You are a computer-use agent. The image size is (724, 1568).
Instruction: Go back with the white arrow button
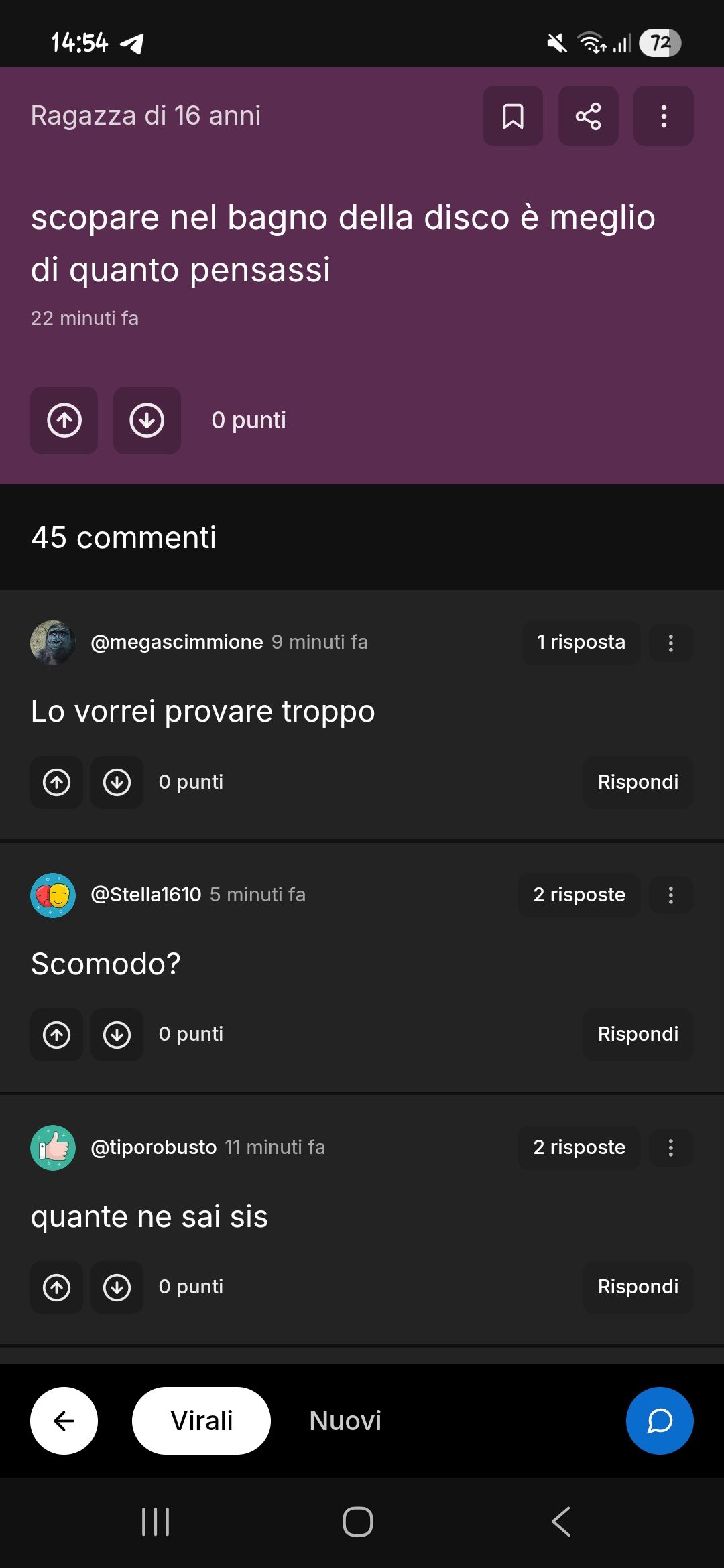64,1421
